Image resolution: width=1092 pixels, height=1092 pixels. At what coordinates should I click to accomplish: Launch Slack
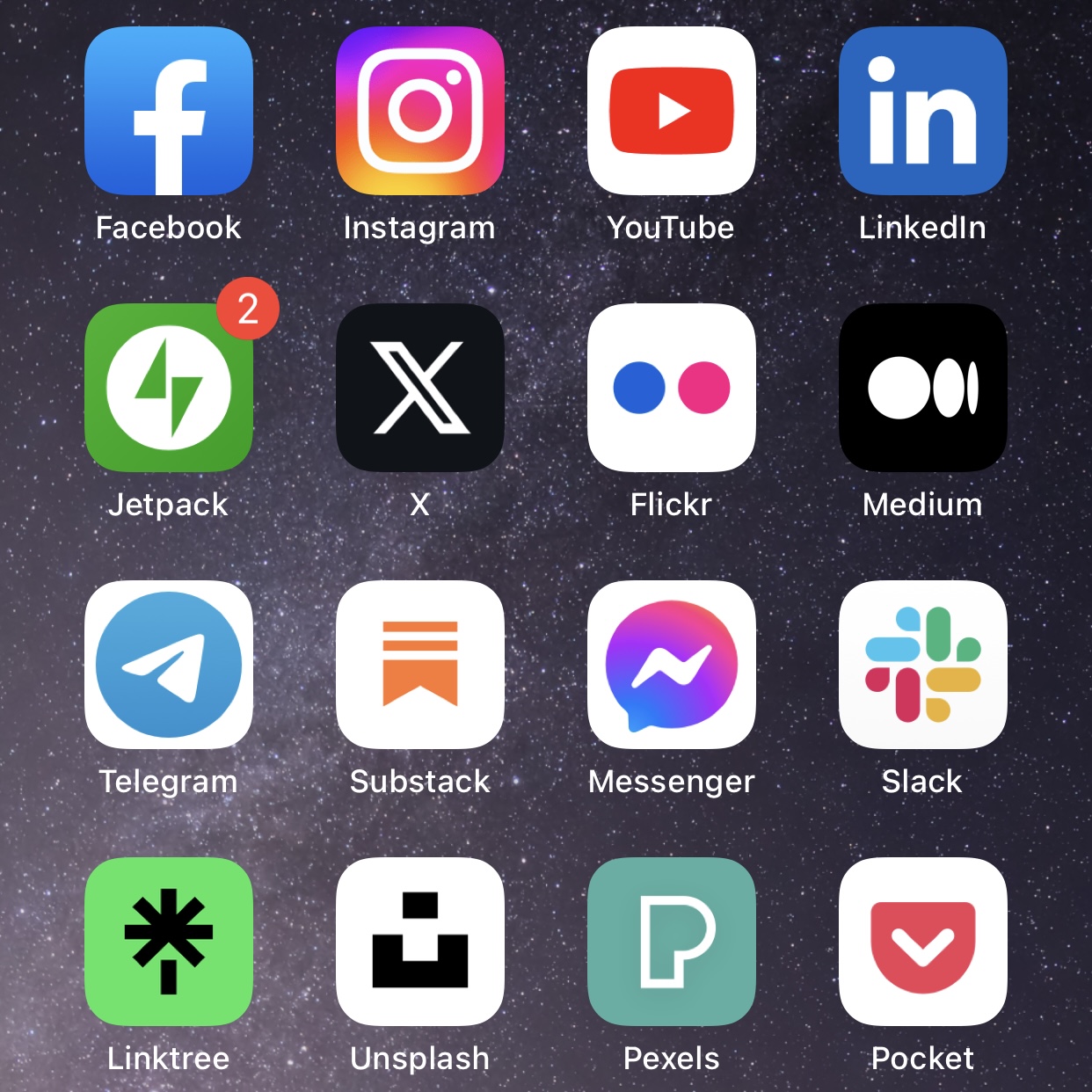coord(923,665)
